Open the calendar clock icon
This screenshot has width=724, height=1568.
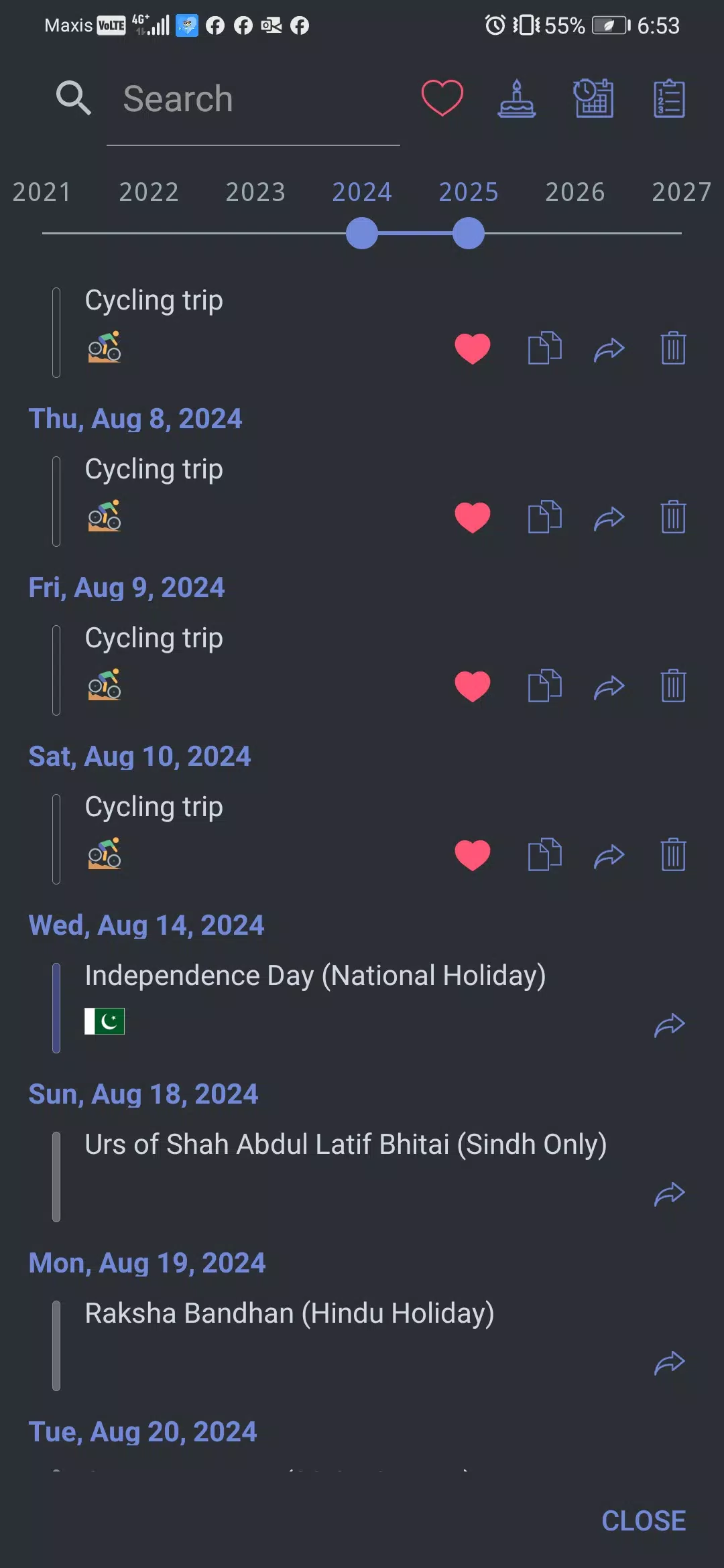pyautogui.click(x=593, y=99)
